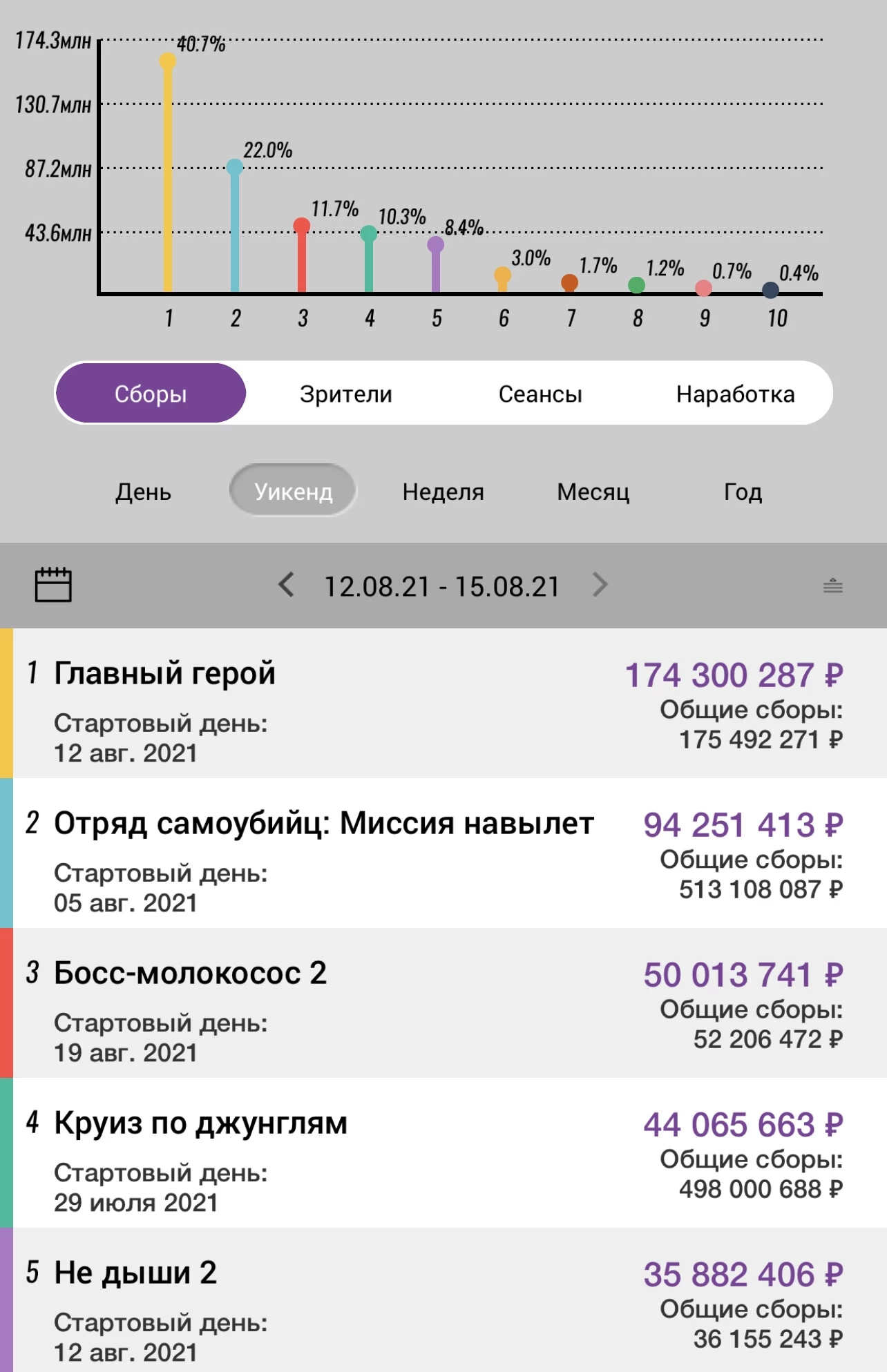View the Босс-молокосос 2 entry
This screenshot has width=887, height=1372.
442,1003
